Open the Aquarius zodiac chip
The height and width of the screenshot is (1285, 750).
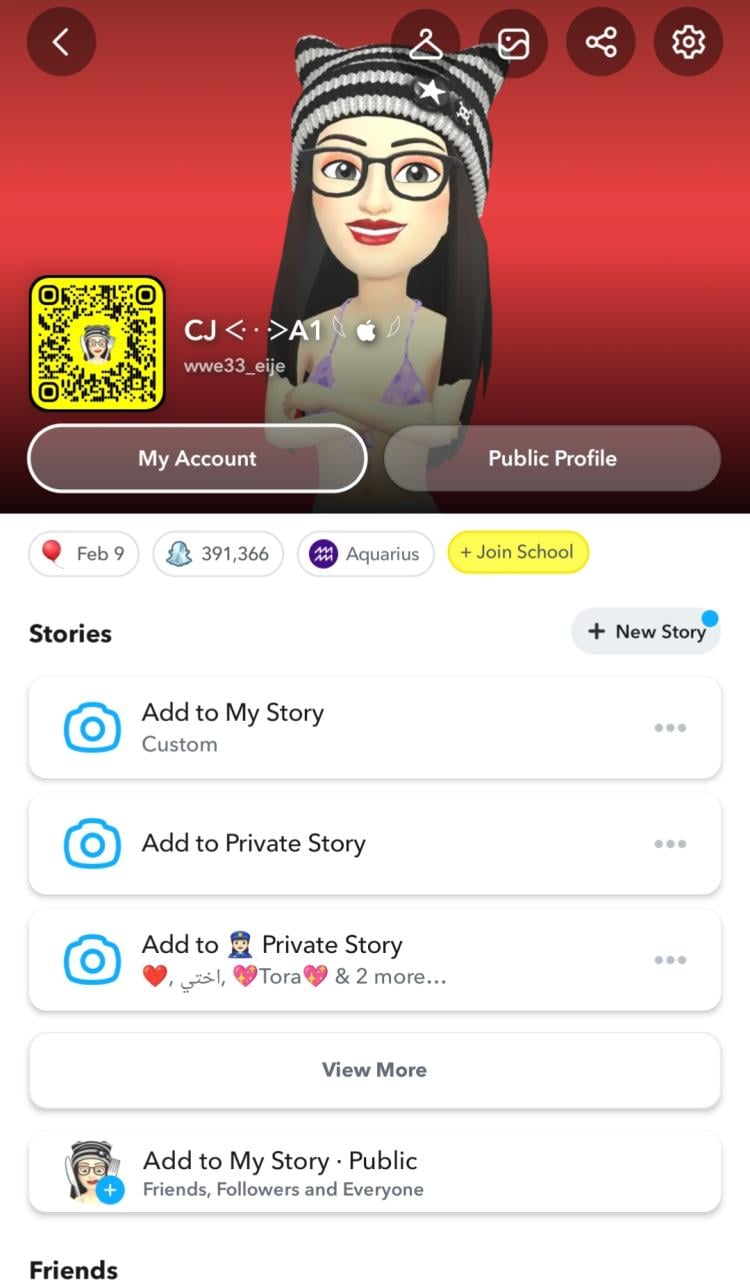[x=365, y=553]
